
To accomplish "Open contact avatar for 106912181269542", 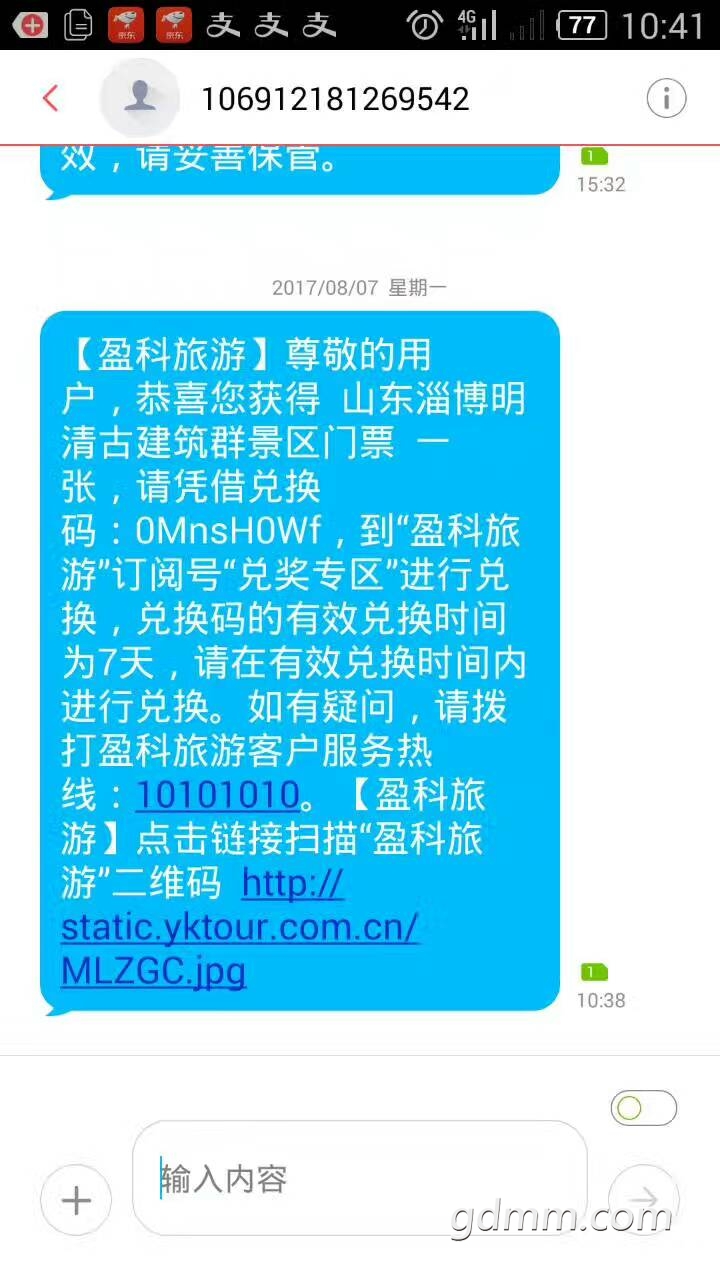I will click(140, 98).
